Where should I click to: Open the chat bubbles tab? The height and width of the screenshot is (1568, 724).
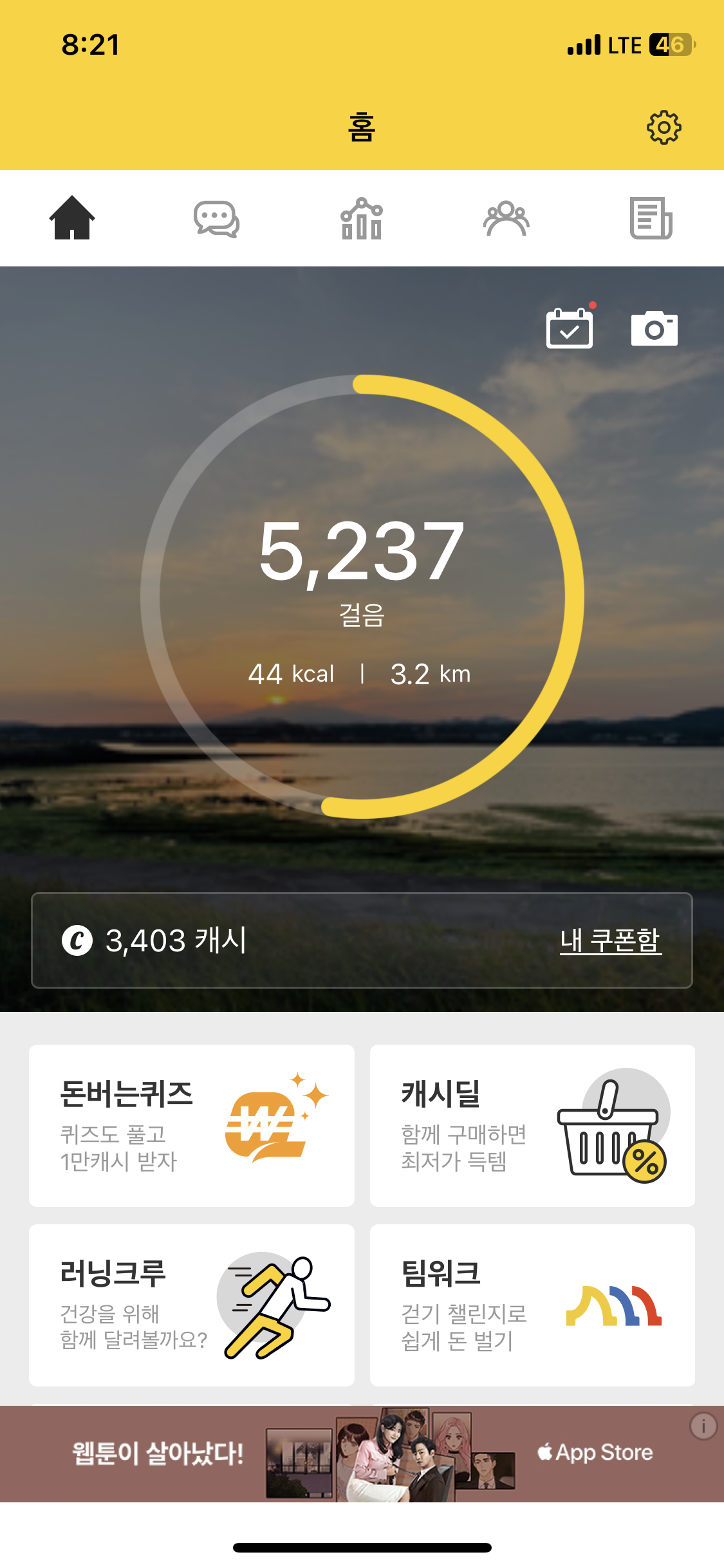(217, 219)
